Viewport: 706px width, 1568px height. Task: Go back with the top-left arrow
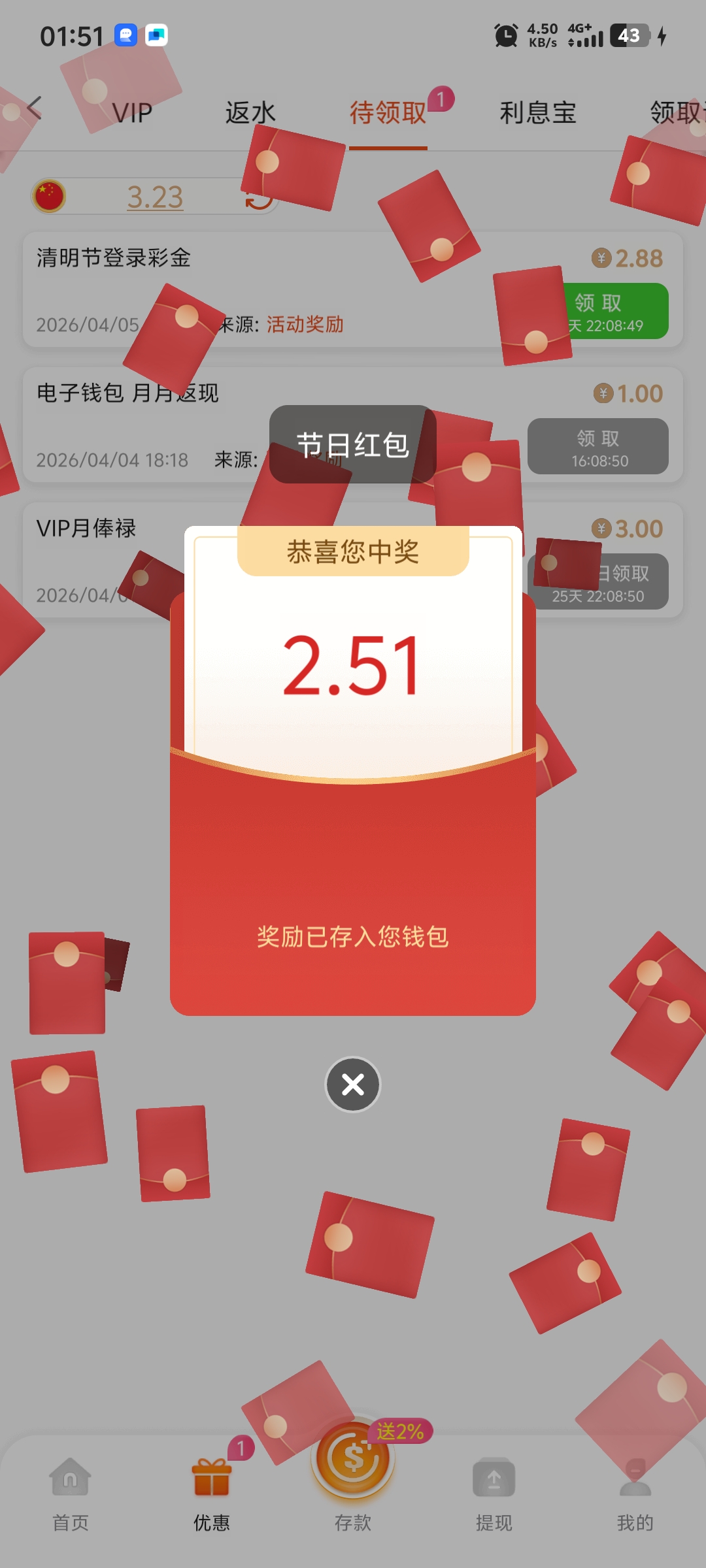(34, 109)
